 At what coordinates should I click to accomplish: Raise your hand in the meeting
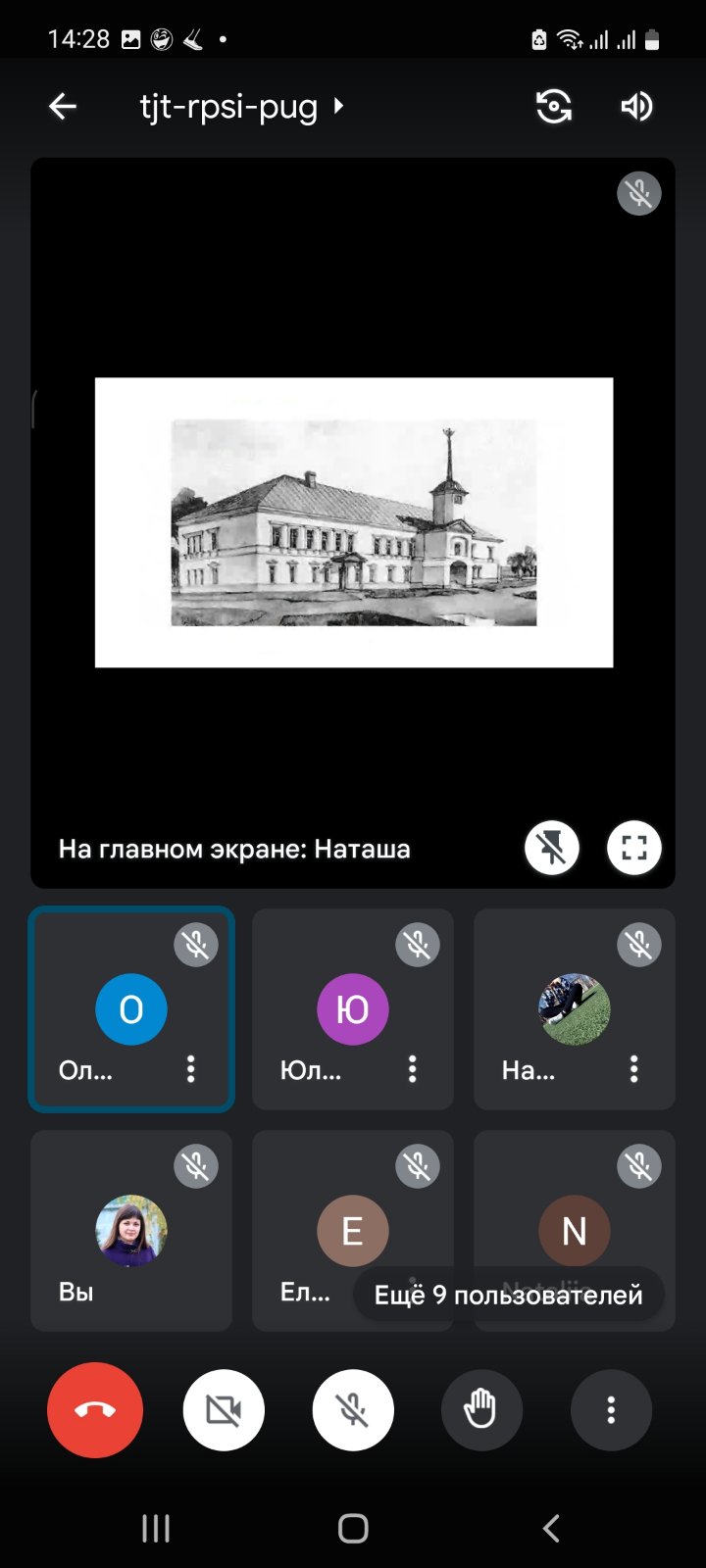[481, 1410]
